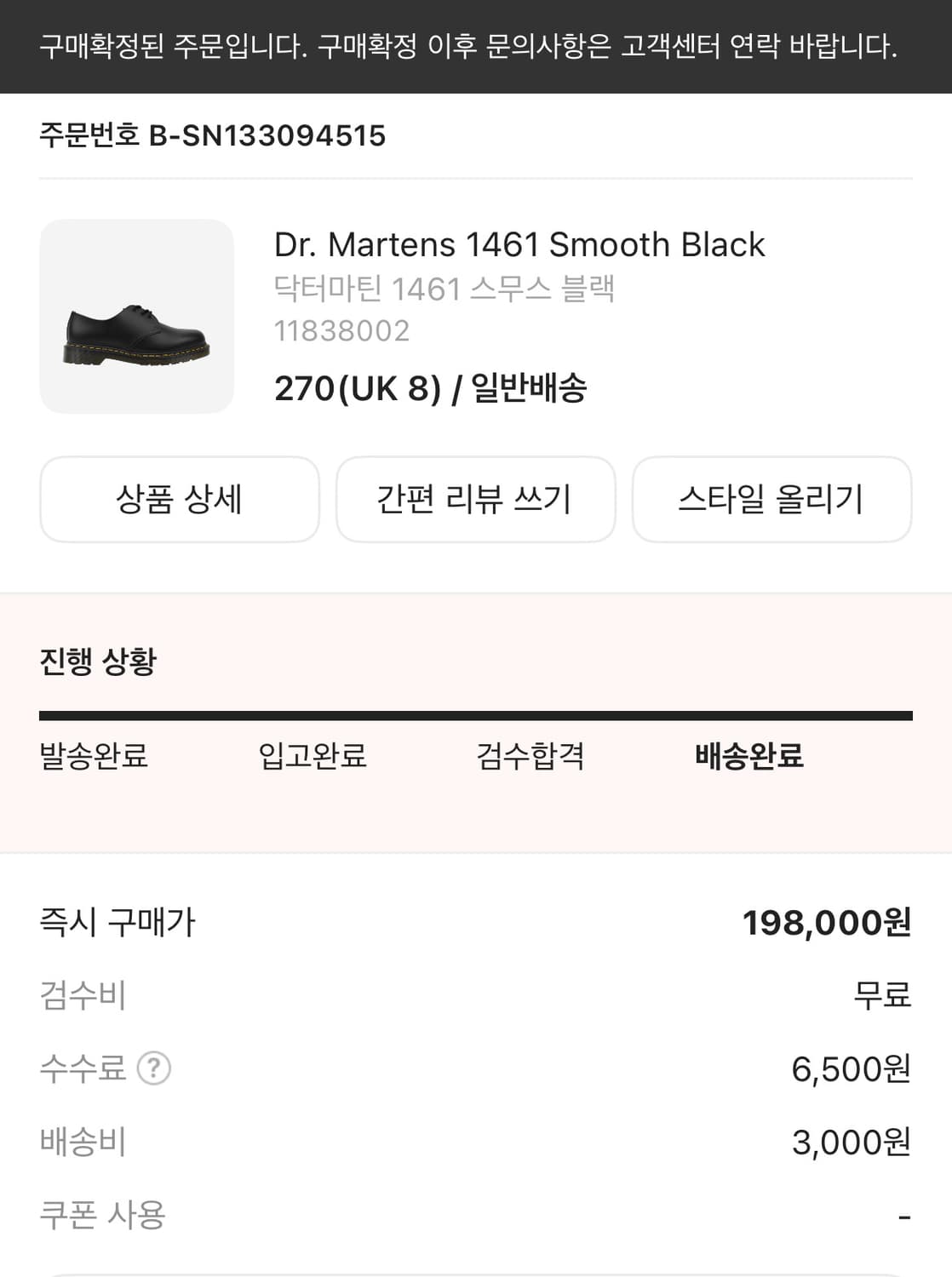Open the 상품 상세 product details page
Image resolution: width=952 pixels, height=1277 pixels.
[179, 500]
